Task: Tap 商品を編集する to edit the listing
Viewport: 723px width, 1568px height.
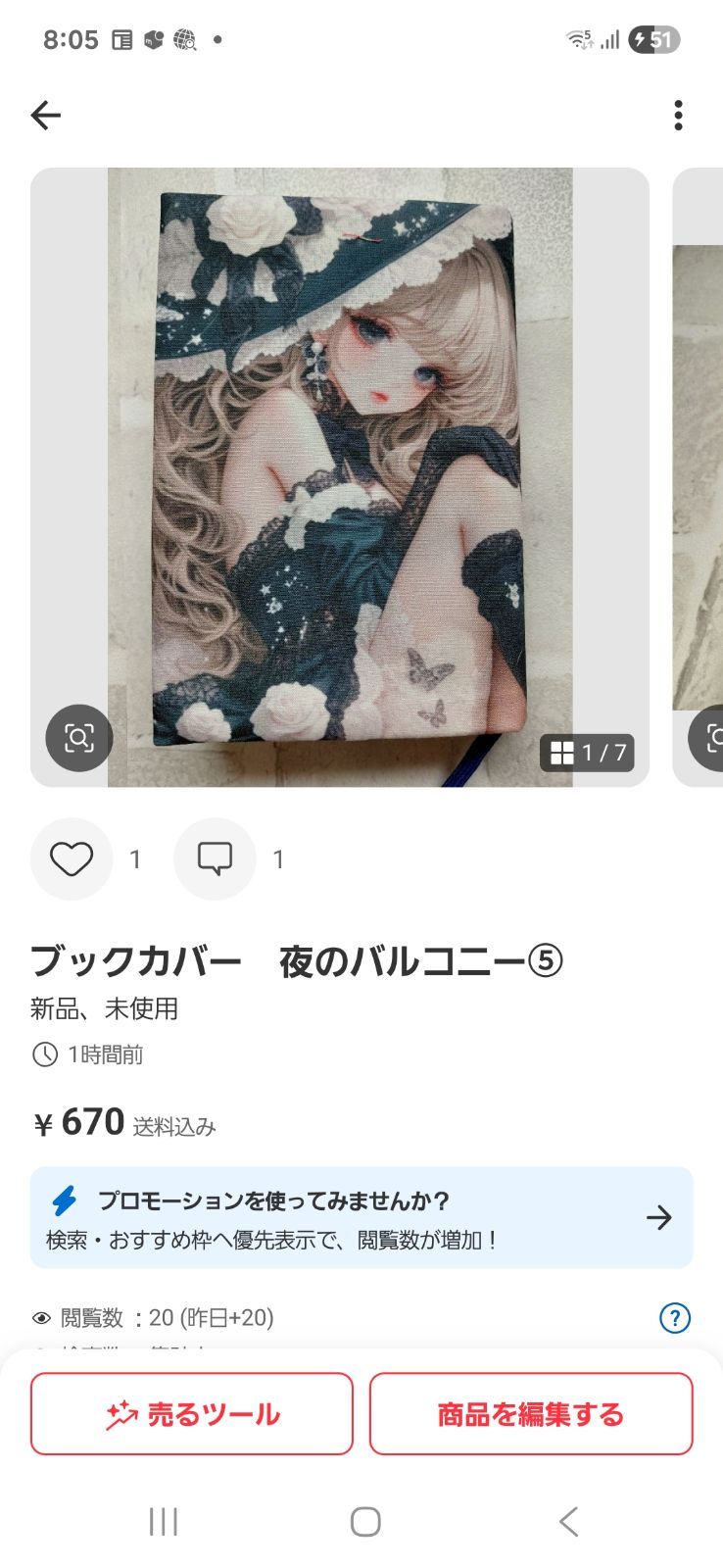Action: pyautogui.click(x=531, y=1414)
